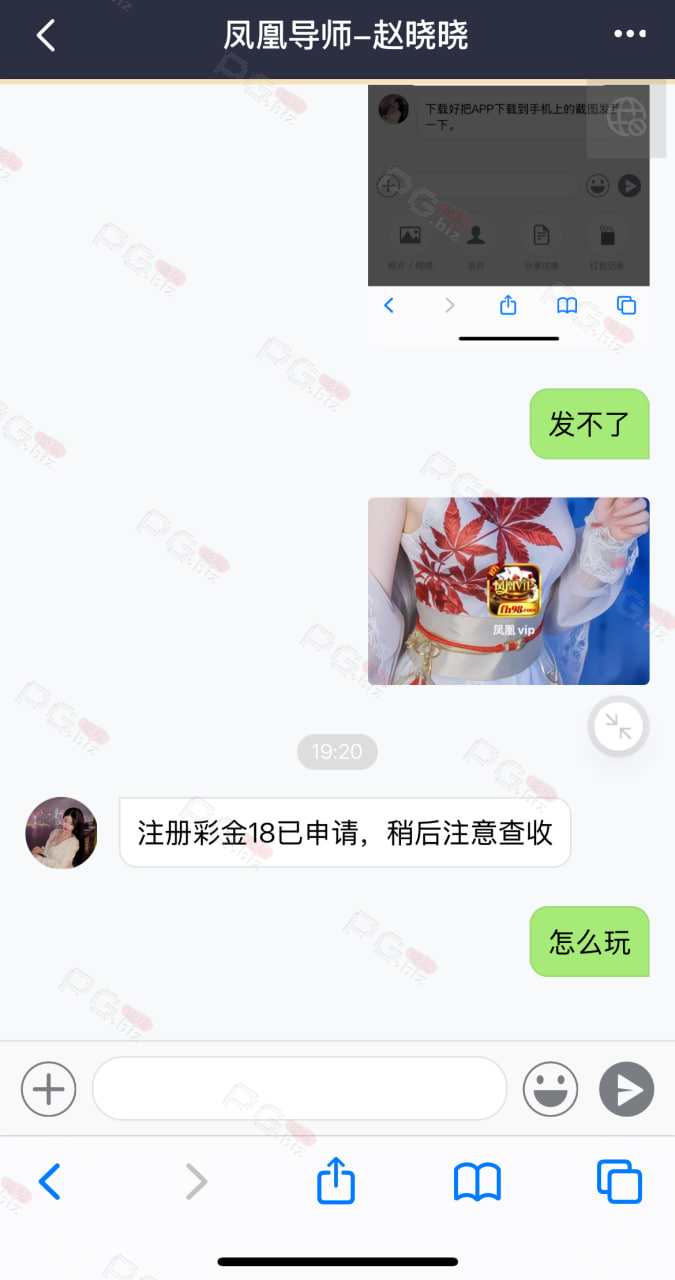Open Safari bookmarks
The height and width of the screenshot is (1280, 675).
[x=477, y=1182]
